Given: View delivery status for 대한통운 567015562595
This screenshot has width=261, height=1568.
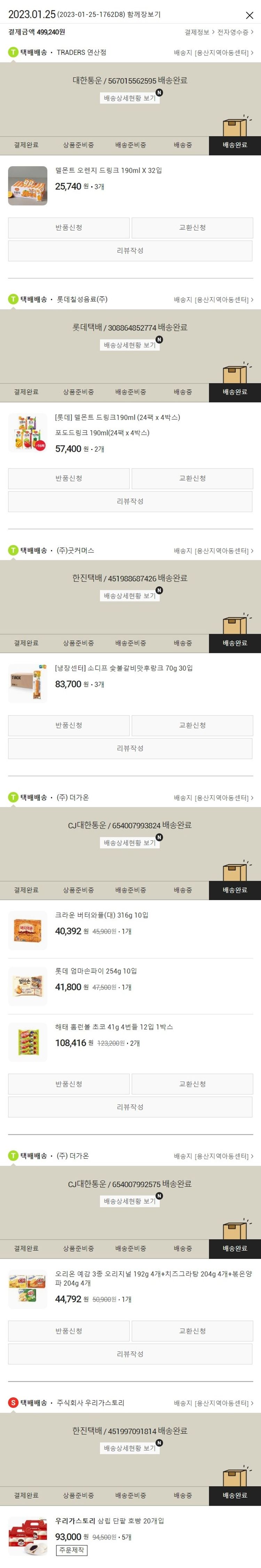Looking at the screenshot, I should 130,98.
